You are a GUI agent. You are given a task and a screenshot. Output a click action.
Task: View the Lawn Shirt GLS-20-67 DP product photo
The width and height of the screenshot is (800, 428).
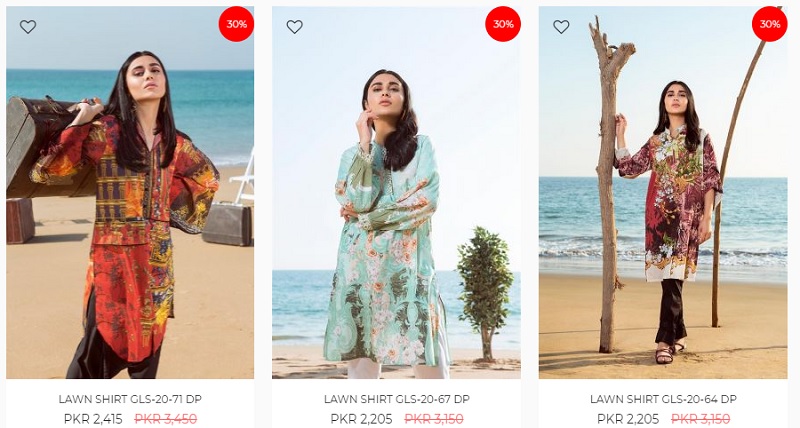click(x=396, y=200)
